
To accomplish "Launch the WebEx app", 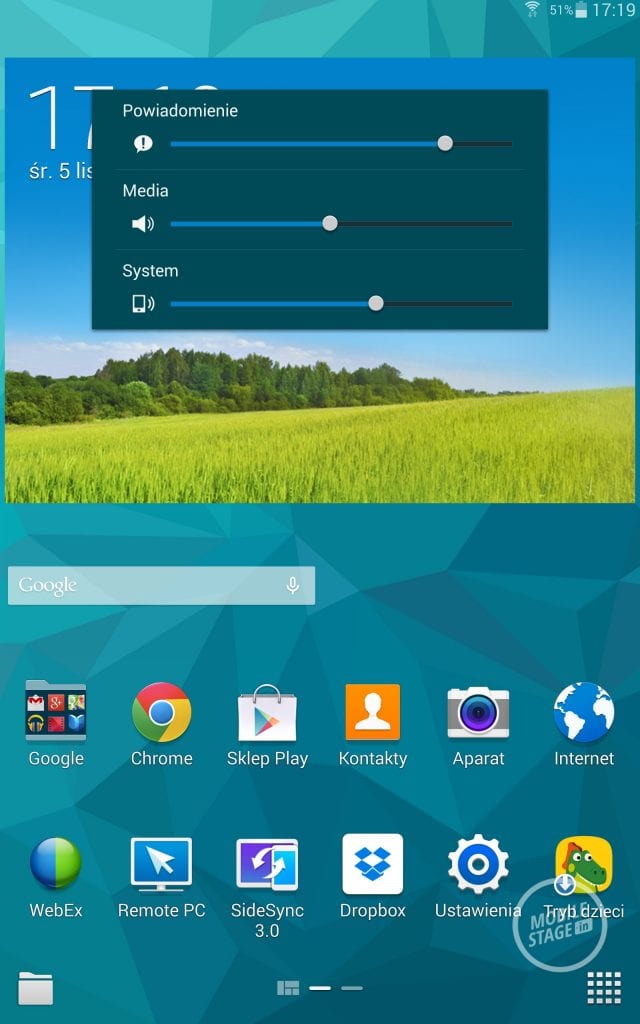I will [56, 864].
